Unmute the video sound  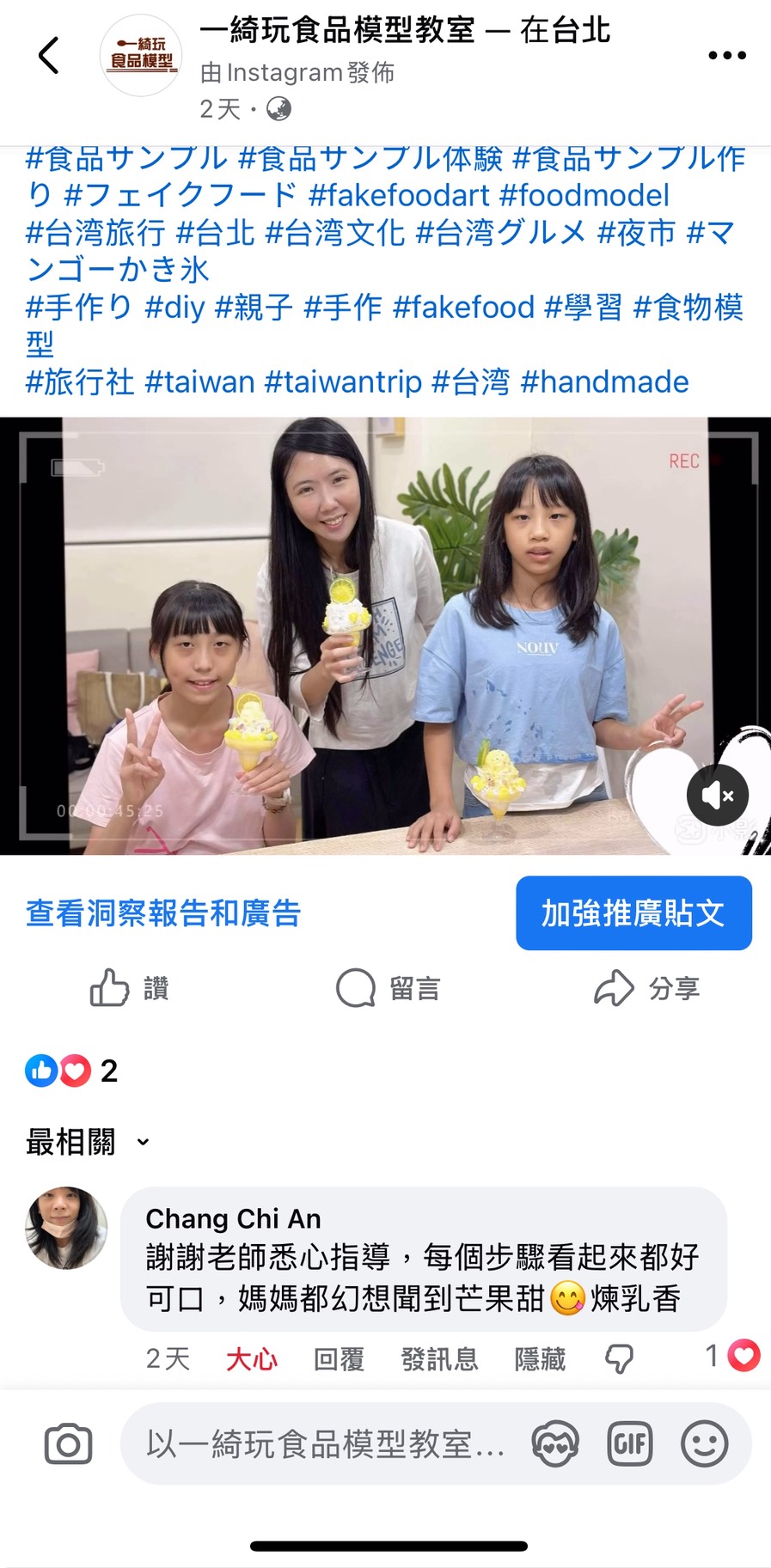point(717,796)
